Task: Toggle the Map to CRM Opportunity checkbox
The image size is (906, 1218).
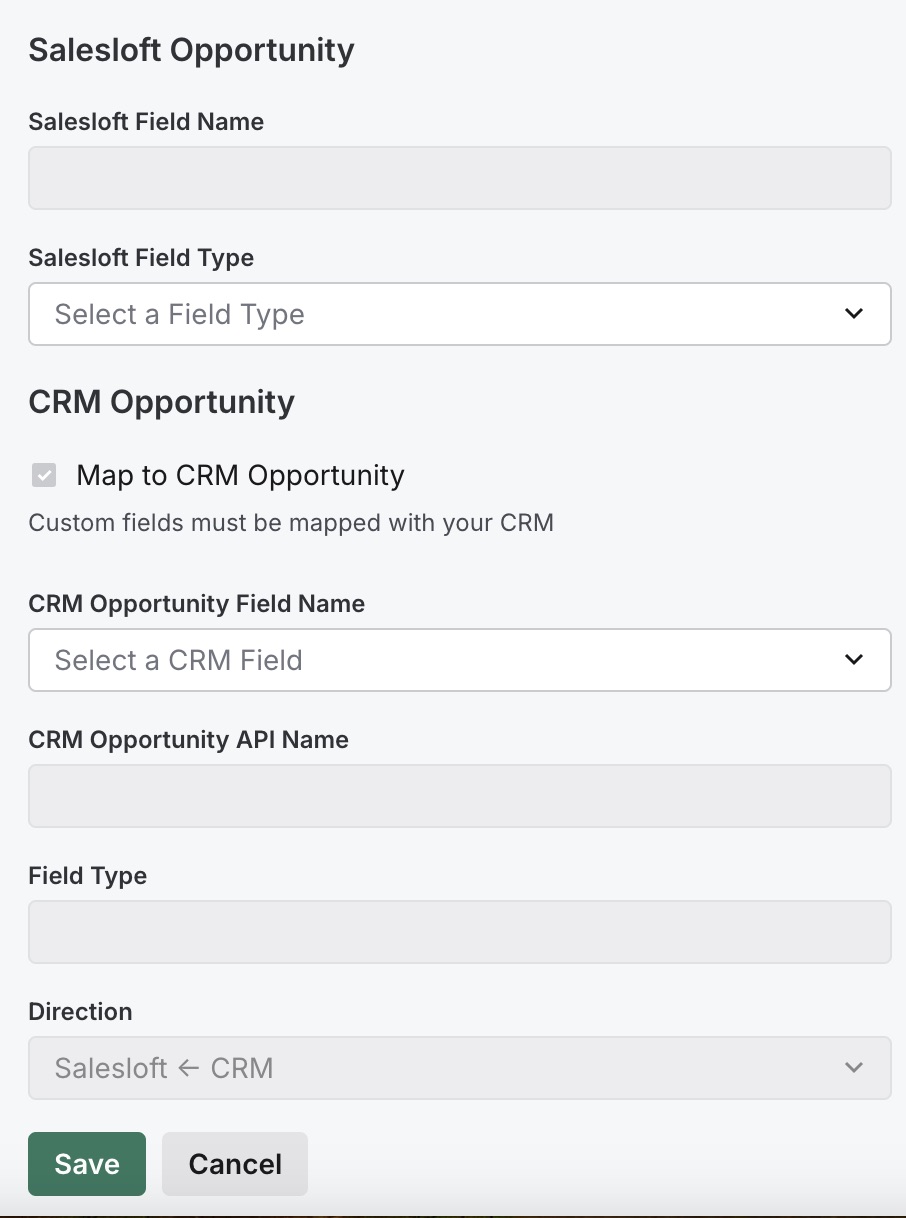Action: click(44, 475)
